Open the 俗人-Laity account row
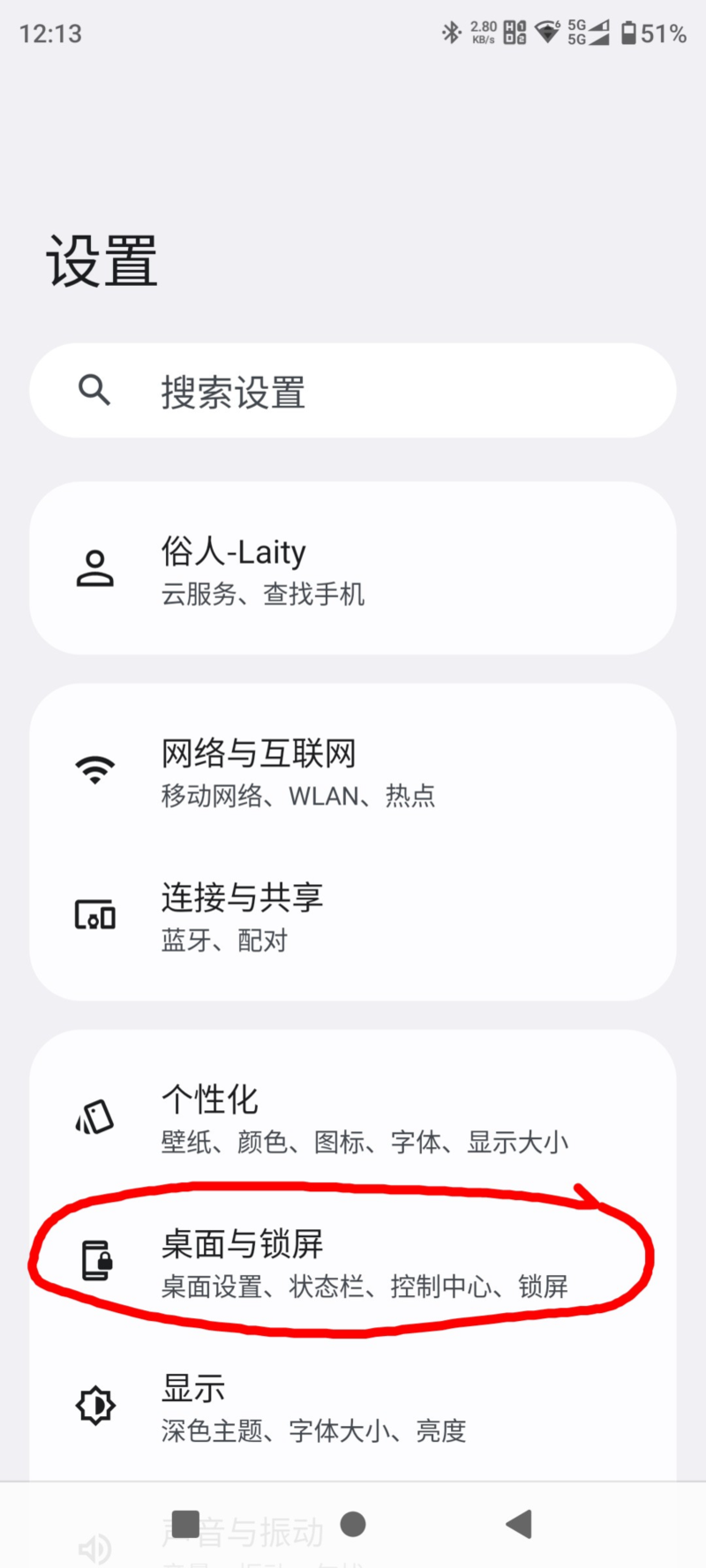Image resolution: width=706 pixels, height=1568 pixels. pos(353,568)
